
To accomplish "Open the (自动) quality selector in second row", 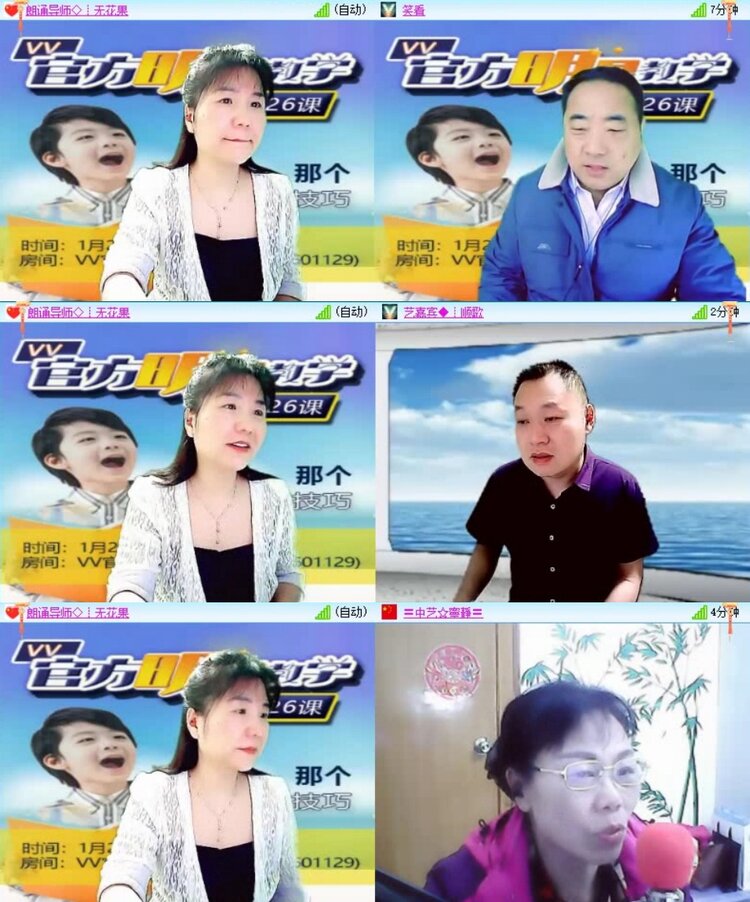I will tap(352, 311).
